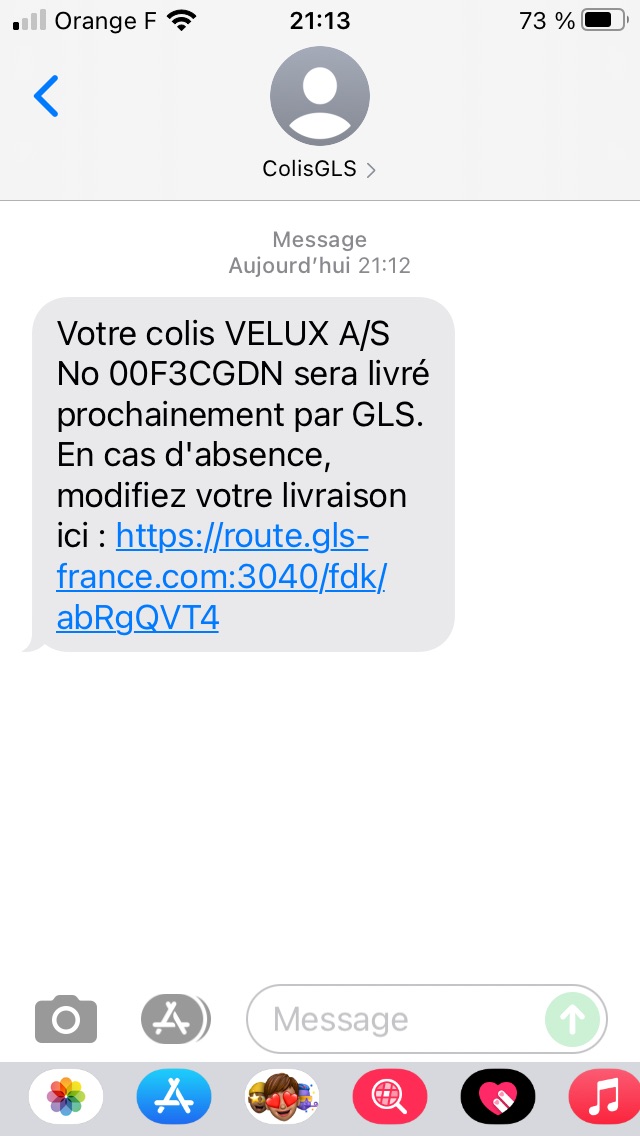
Task: Open the Music app in the strip
Action: tap(604, 1096)
